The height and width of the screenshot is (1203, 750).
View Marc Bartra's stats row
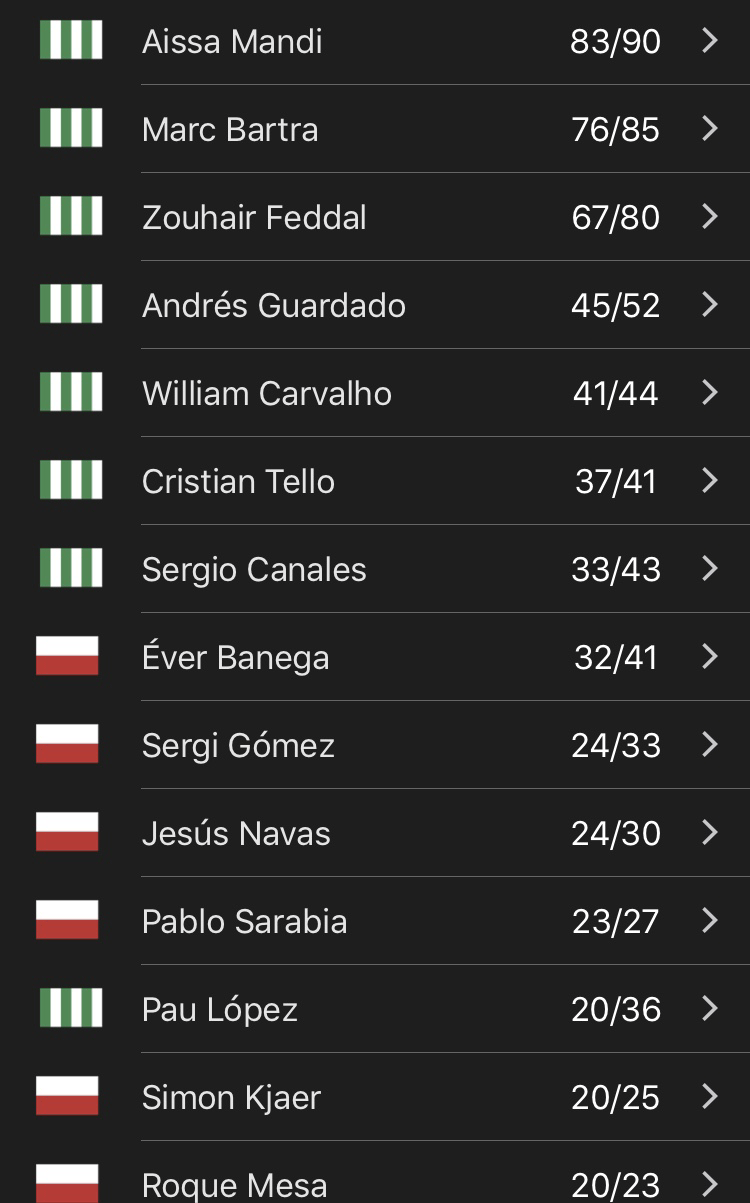(x=375, y=129)
